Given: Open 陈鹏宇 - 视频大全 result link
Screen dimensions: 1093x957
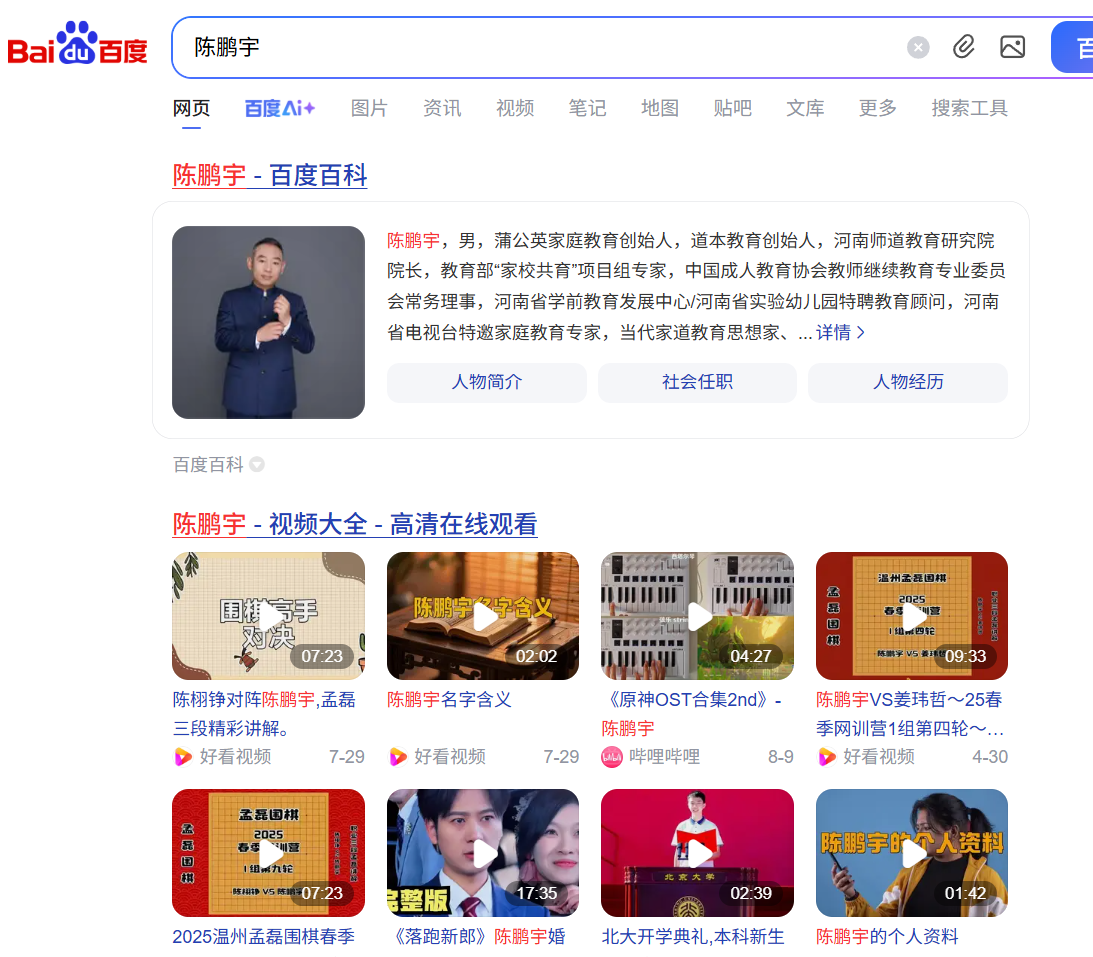Looking at the screenshot, I should 355,524.
